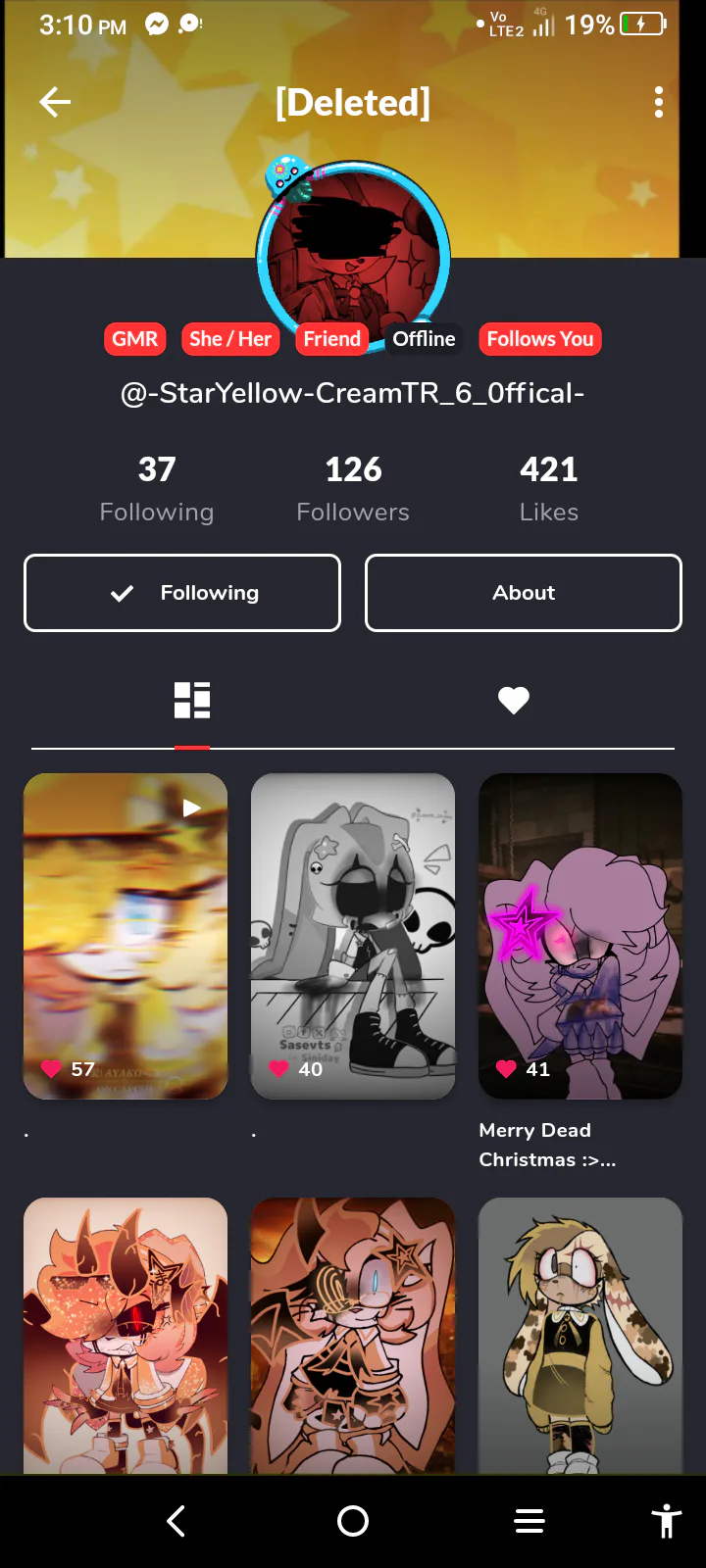Switch to the posts grid tab
The width and height of the screenshot is (706, 1568).
(192, 701)
